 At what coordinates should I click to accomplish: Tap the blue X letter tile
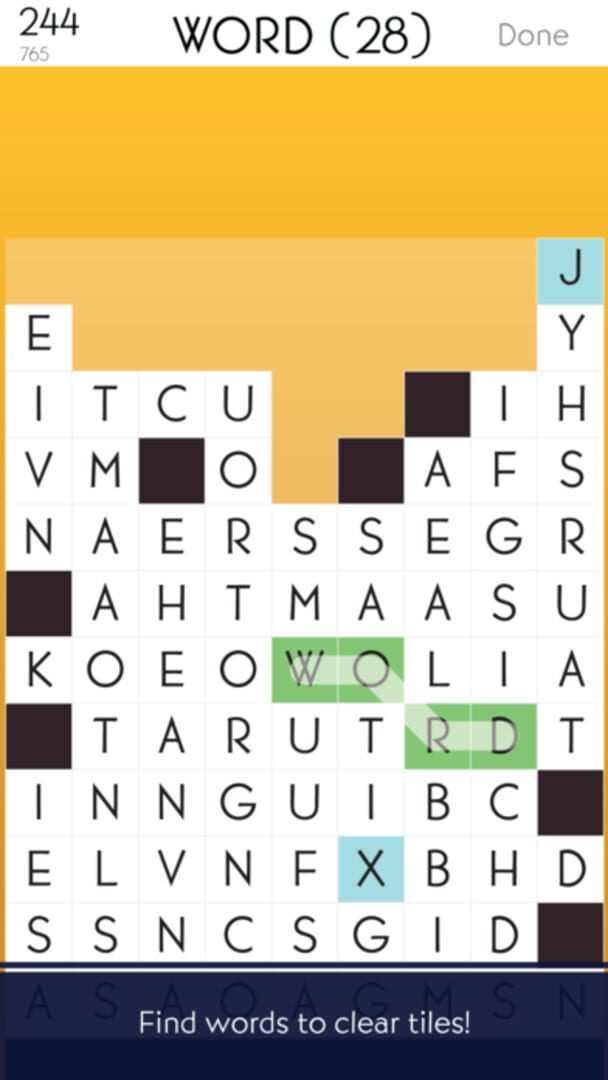[370, 869]
